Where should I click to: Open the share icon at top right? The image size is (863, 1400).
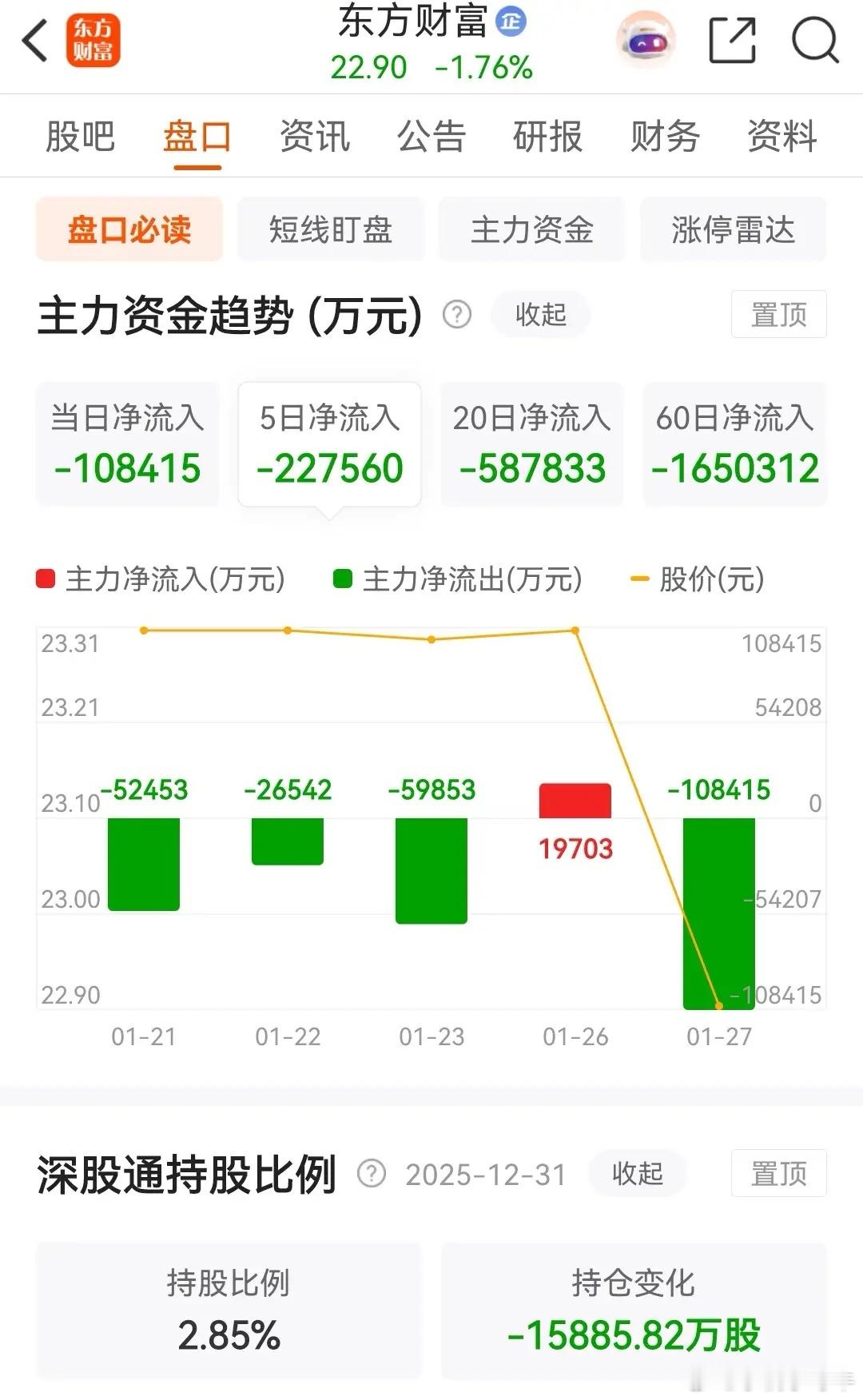pyautogui.click(x=732, y=38)
